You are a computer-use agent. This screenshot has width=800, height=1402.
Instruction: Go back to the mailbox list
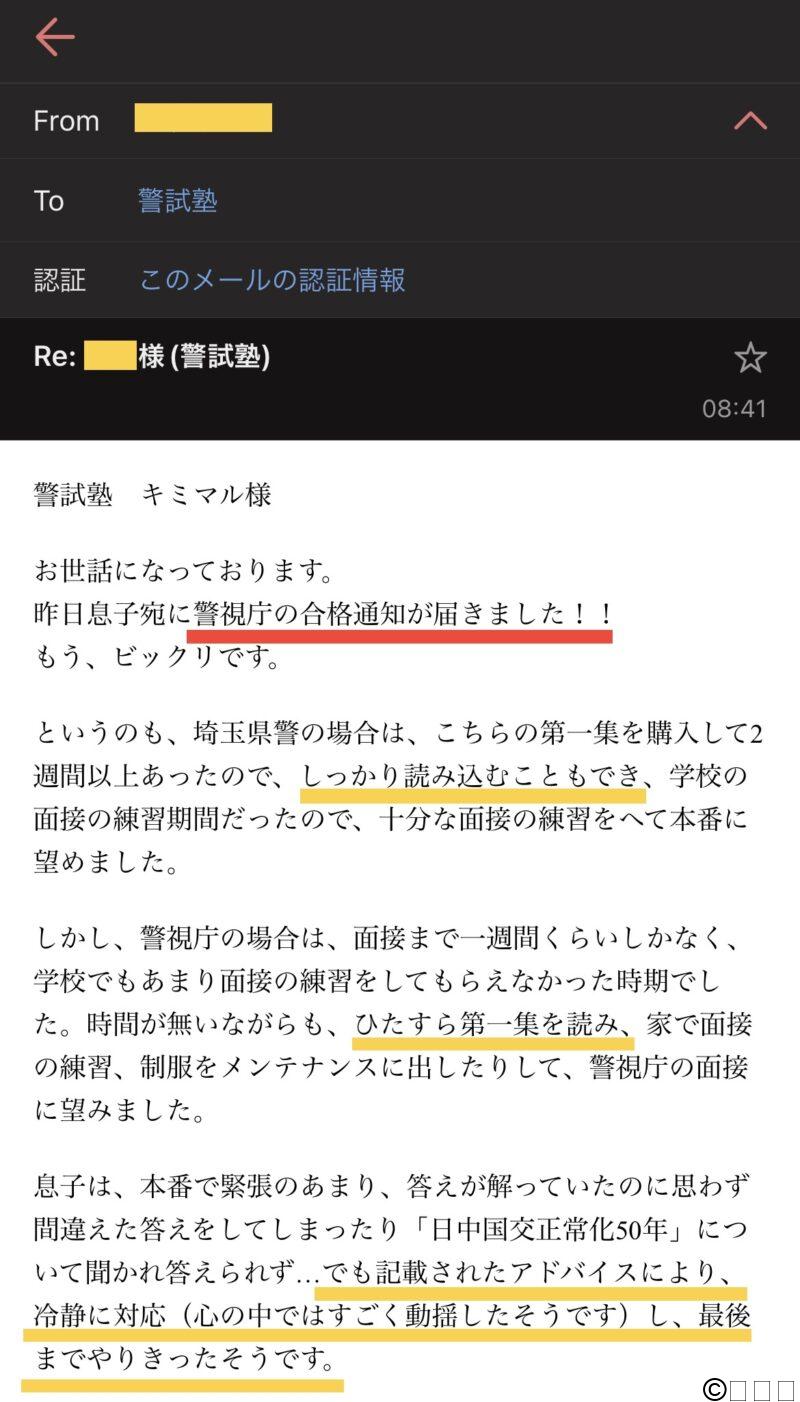click(x=55, y=38)
